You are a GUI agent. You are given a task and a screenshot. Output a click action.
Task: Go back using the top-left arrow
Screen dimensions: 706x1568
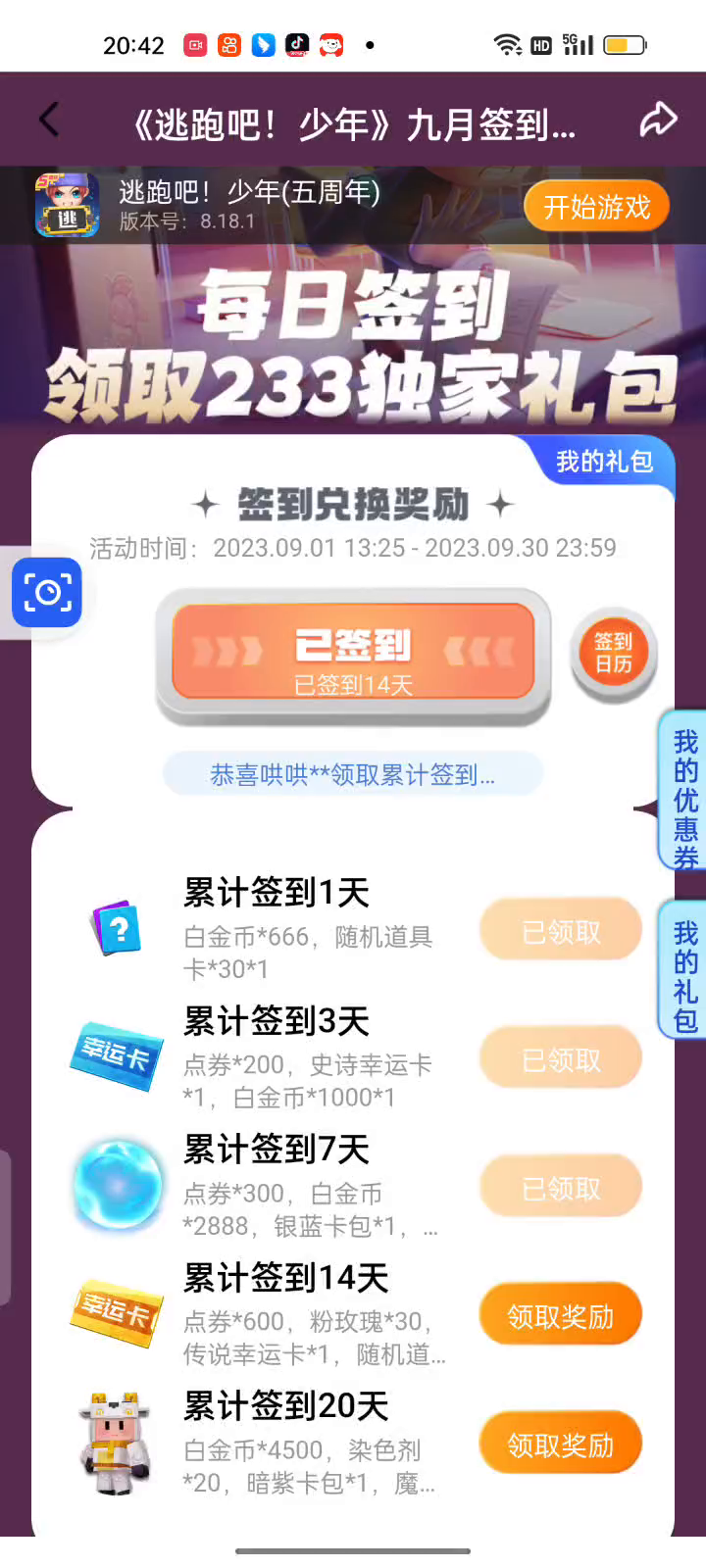click(x=49, y=121)
